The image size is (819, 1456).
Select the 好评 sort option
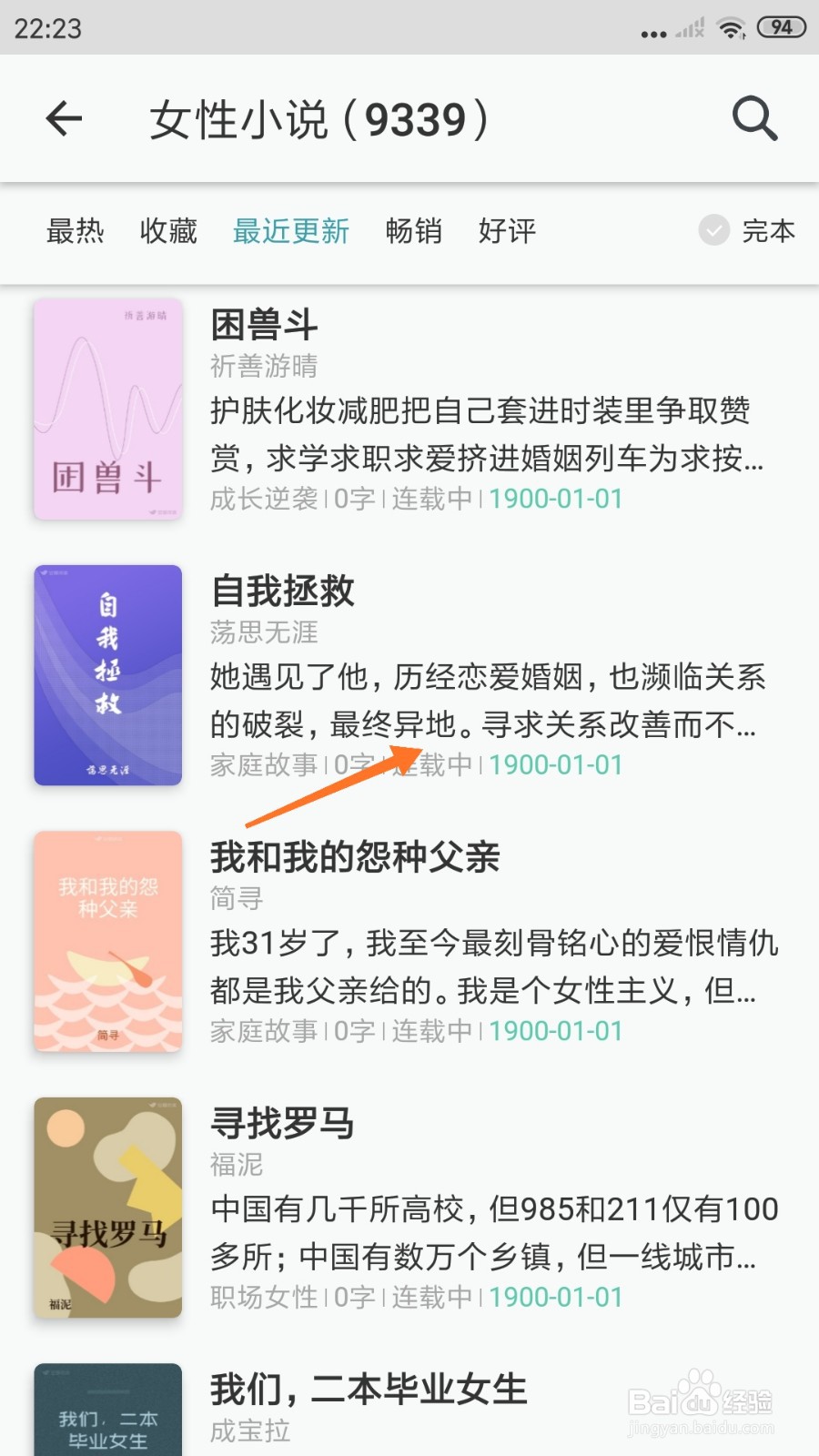pos(507,232)
